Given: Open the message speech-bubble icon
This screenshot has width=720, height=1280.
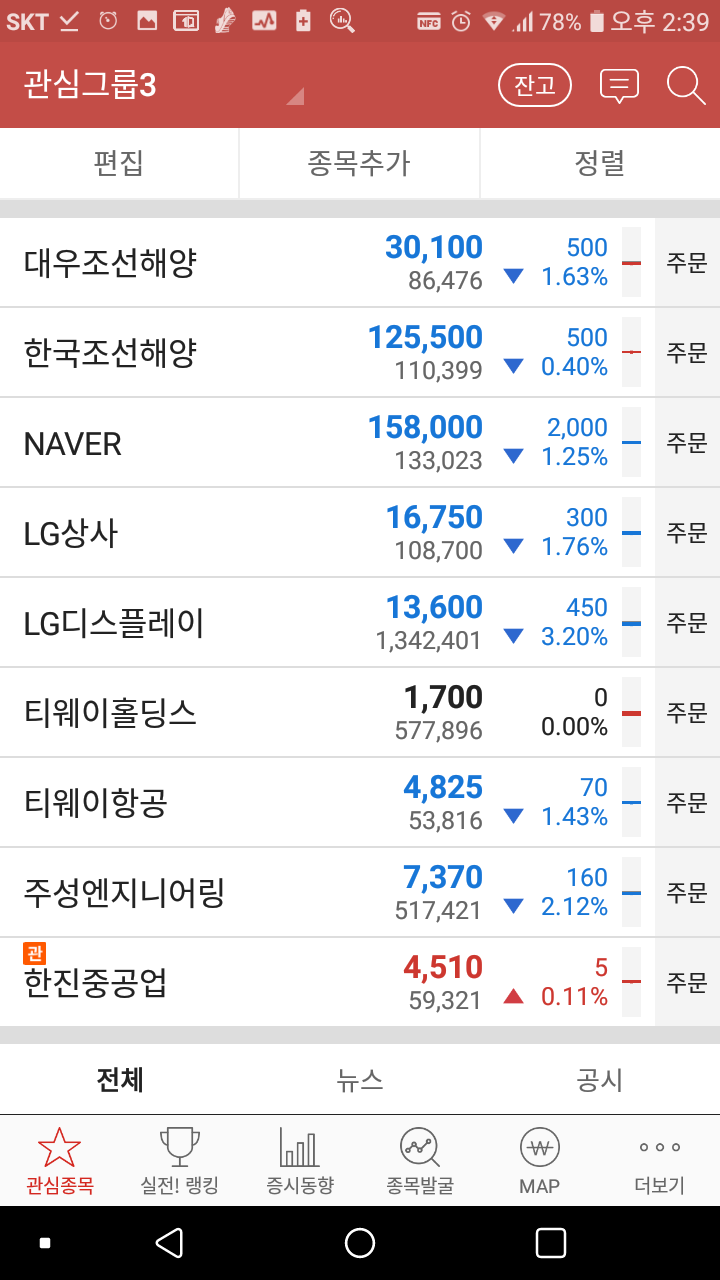Looking at the screenshot, I should tap(619, 86).
